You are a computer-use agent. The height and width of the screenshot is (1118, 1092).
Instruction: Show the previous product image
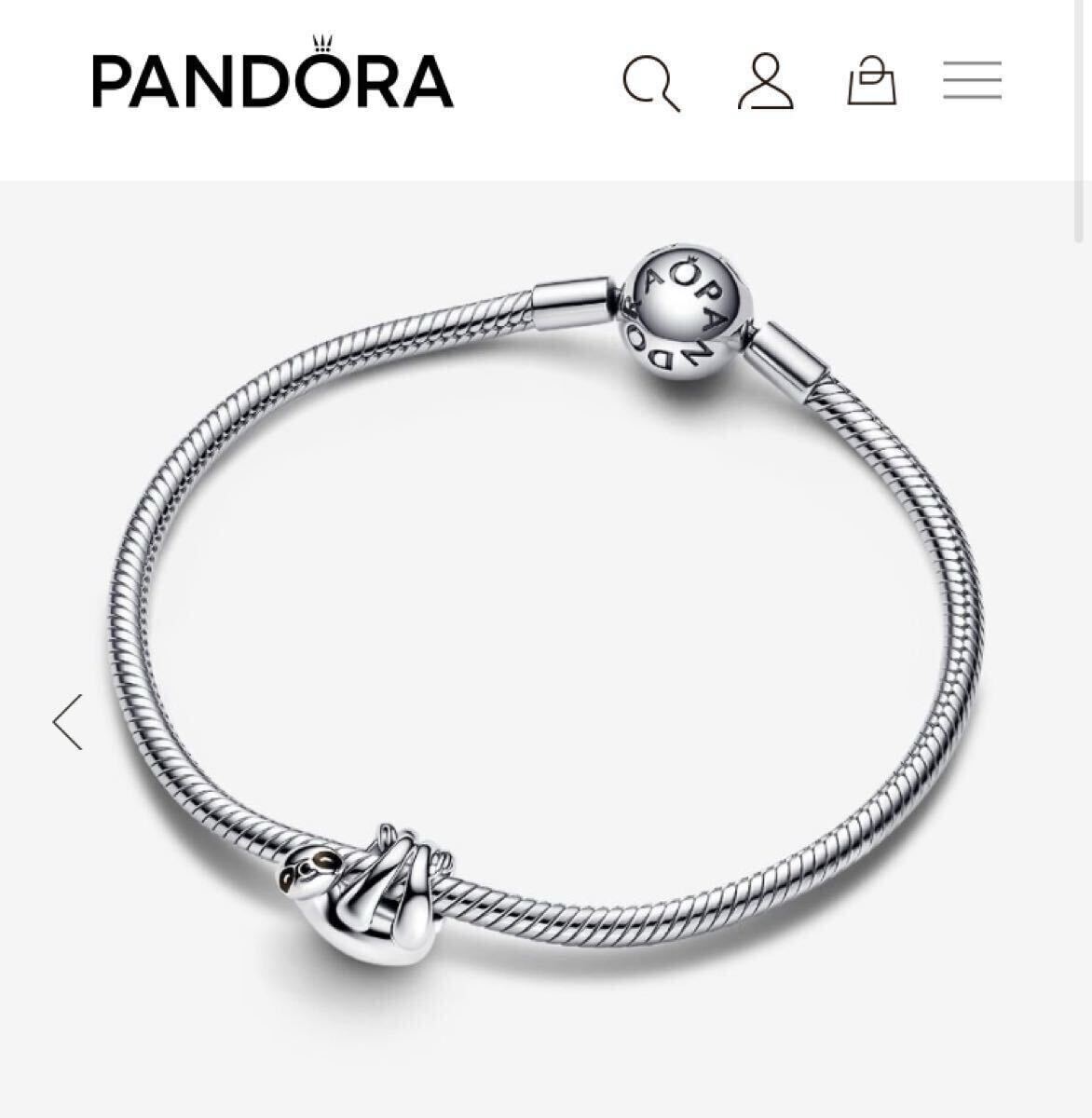point(68,722)
